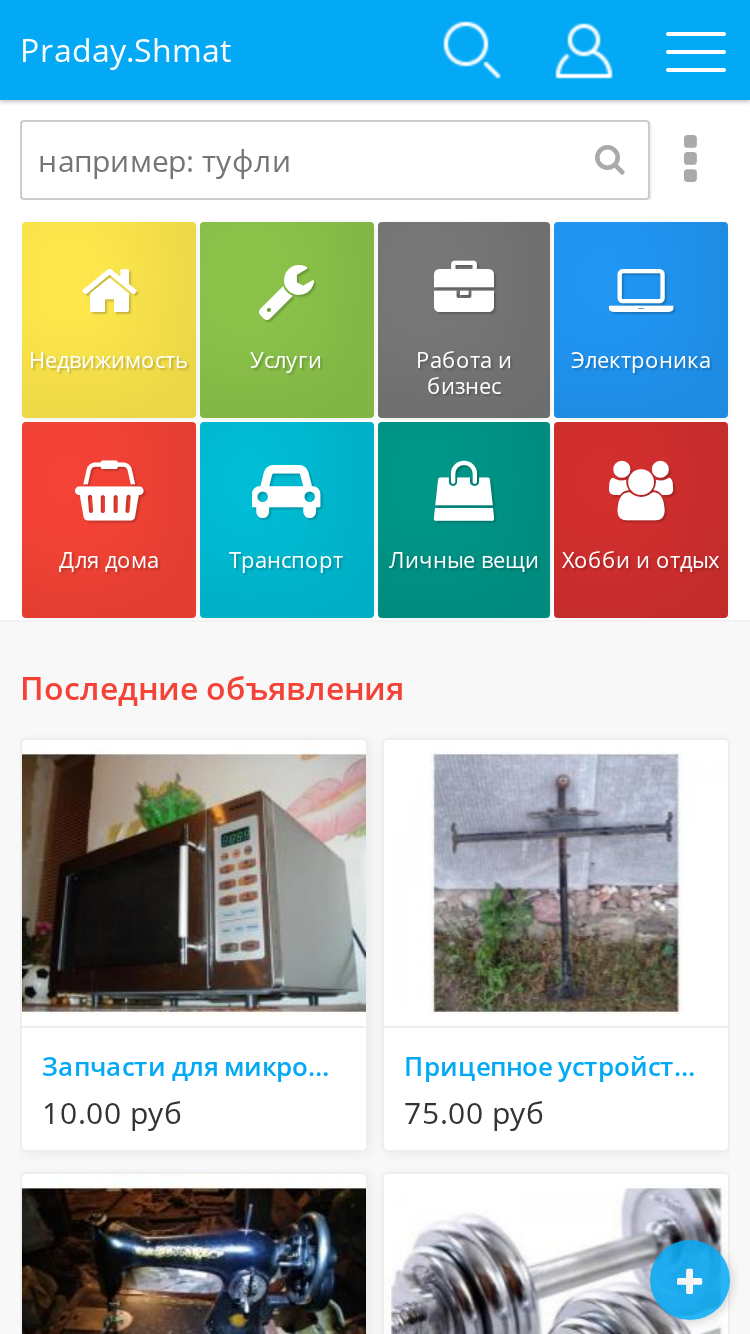
Task: Open the Недвижимость category
Action: point(109,320)
